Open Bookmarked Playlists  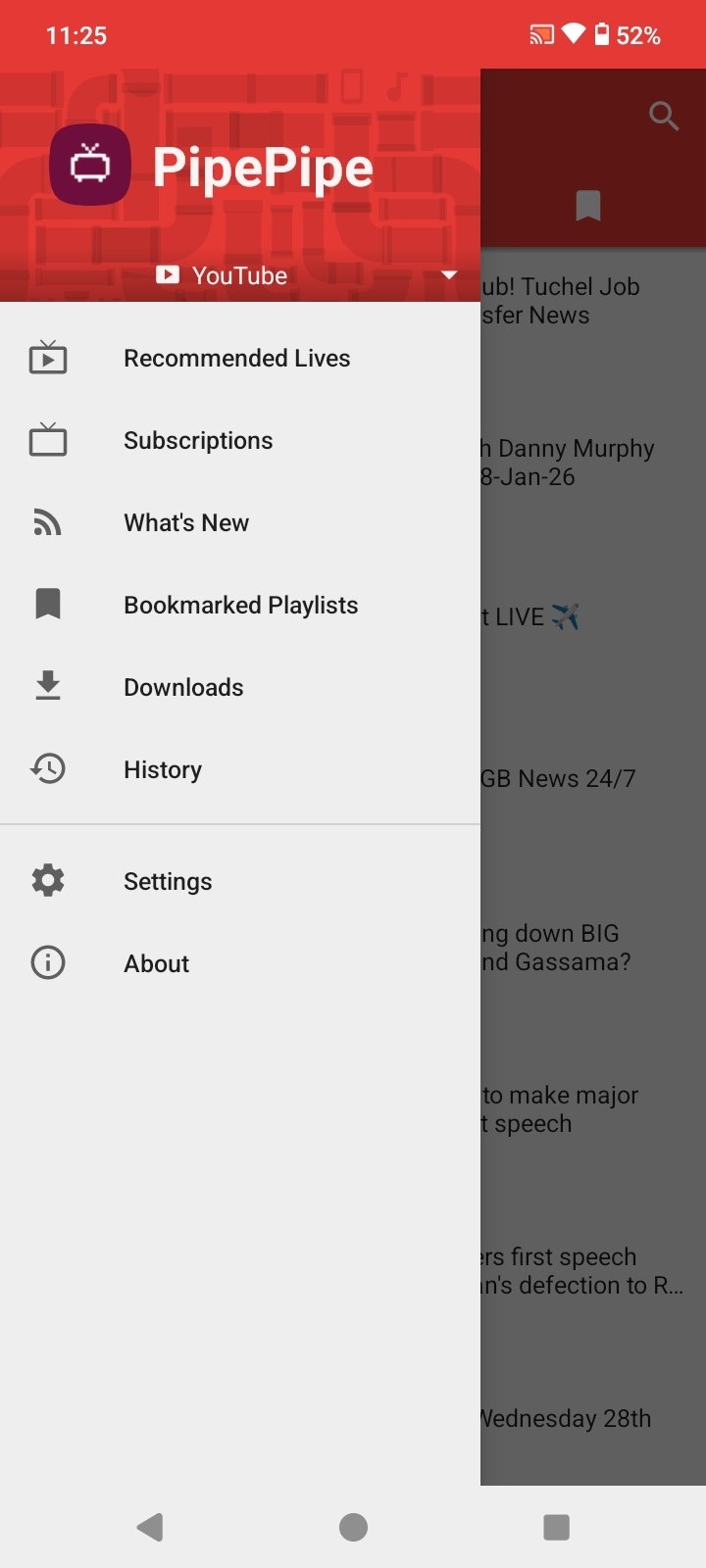tap(240, 606)
